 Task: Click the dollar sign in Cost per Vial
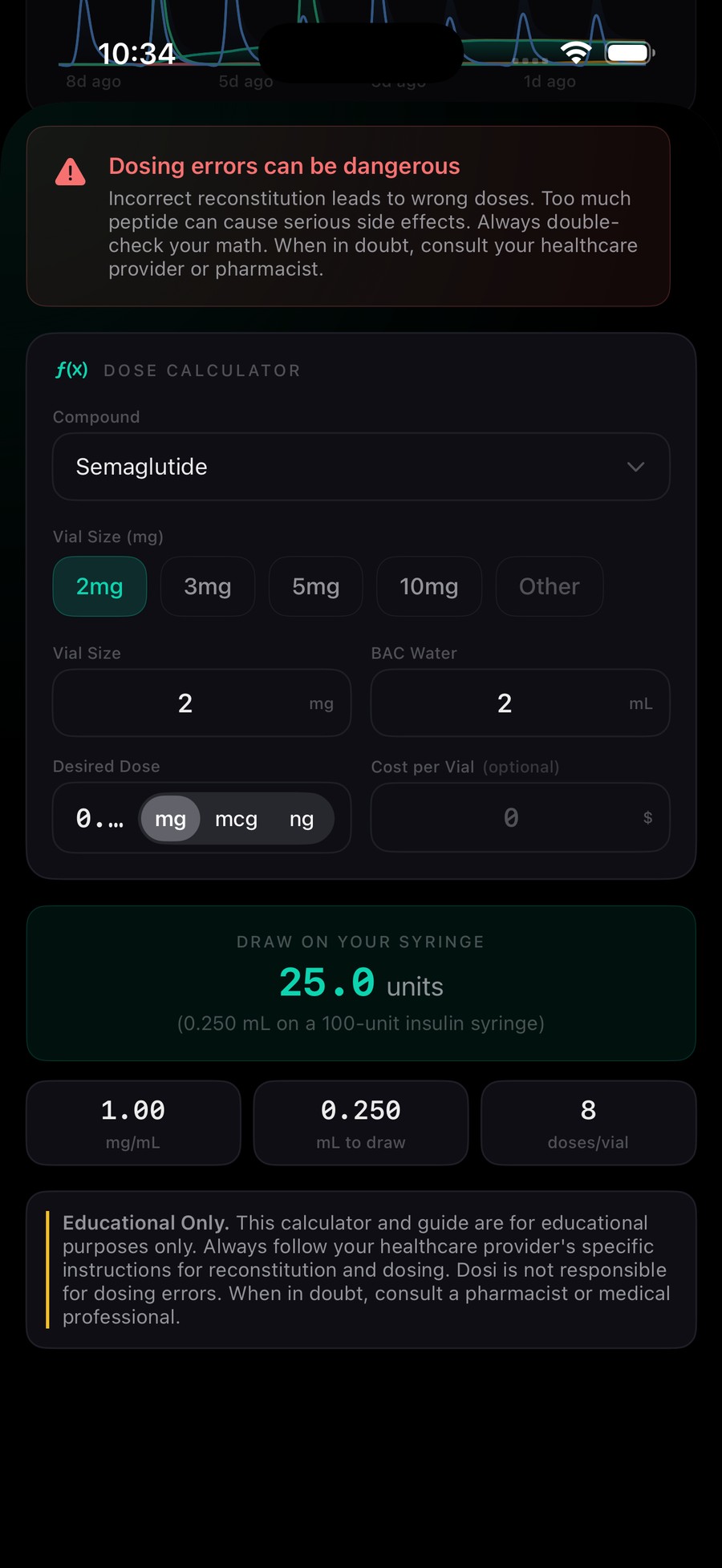647,817
